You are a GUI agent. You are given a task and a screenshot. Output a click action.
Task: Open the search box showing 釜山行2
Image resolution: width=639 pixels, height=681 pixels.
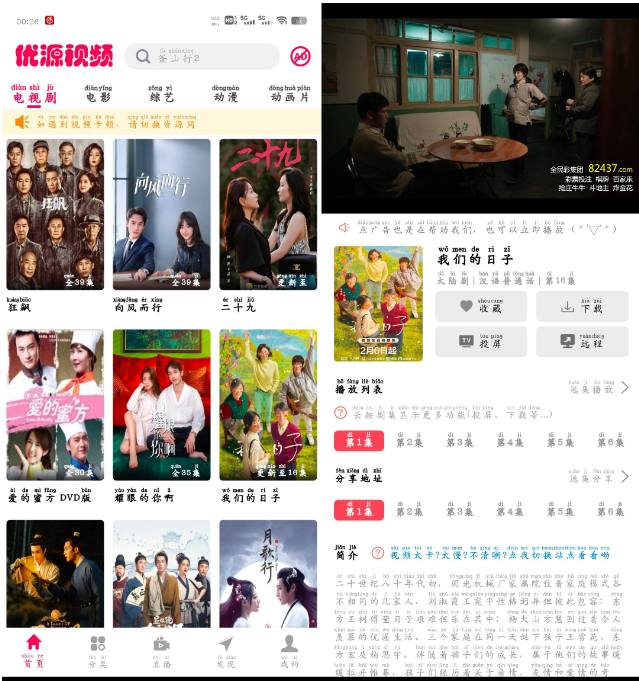[205, 56]
